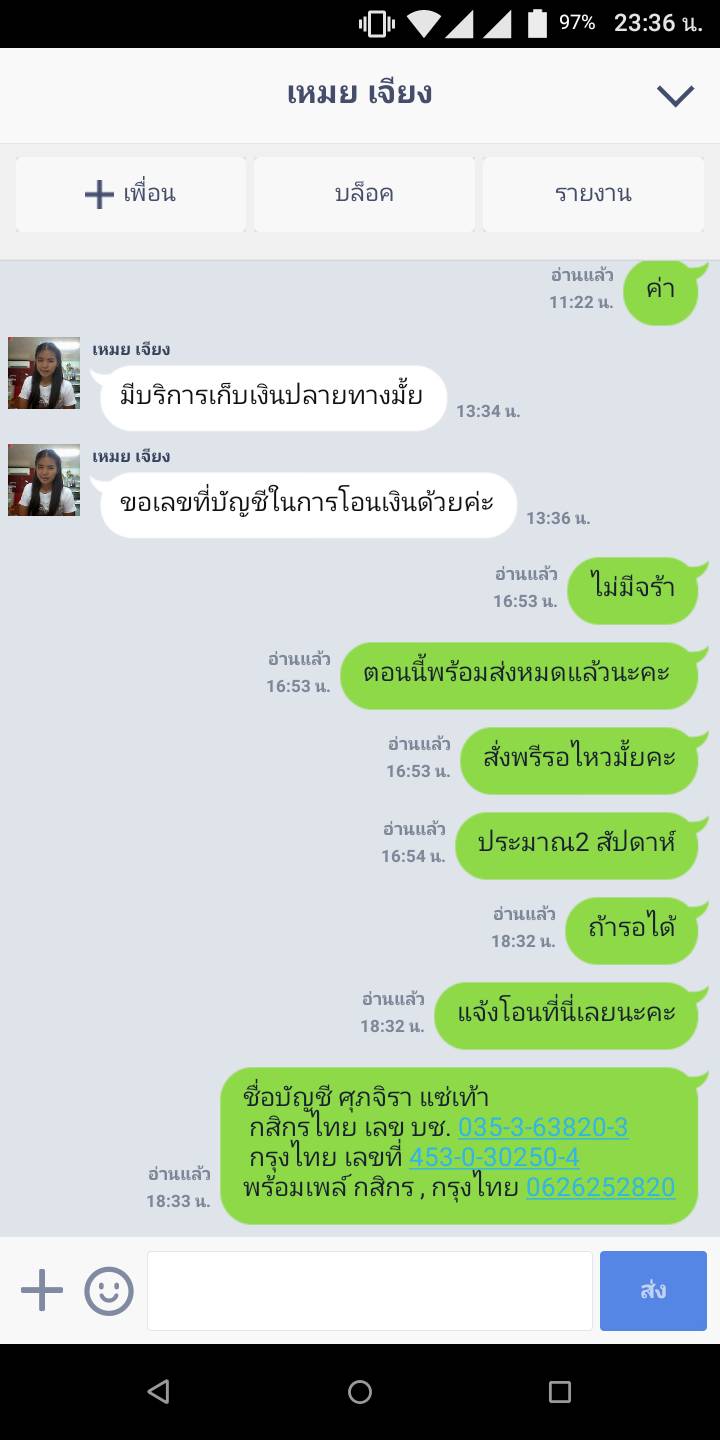This screenshot has width=720, height=1440.
Task: Tap the phone number 0626252820 link
Action: 600,1187
